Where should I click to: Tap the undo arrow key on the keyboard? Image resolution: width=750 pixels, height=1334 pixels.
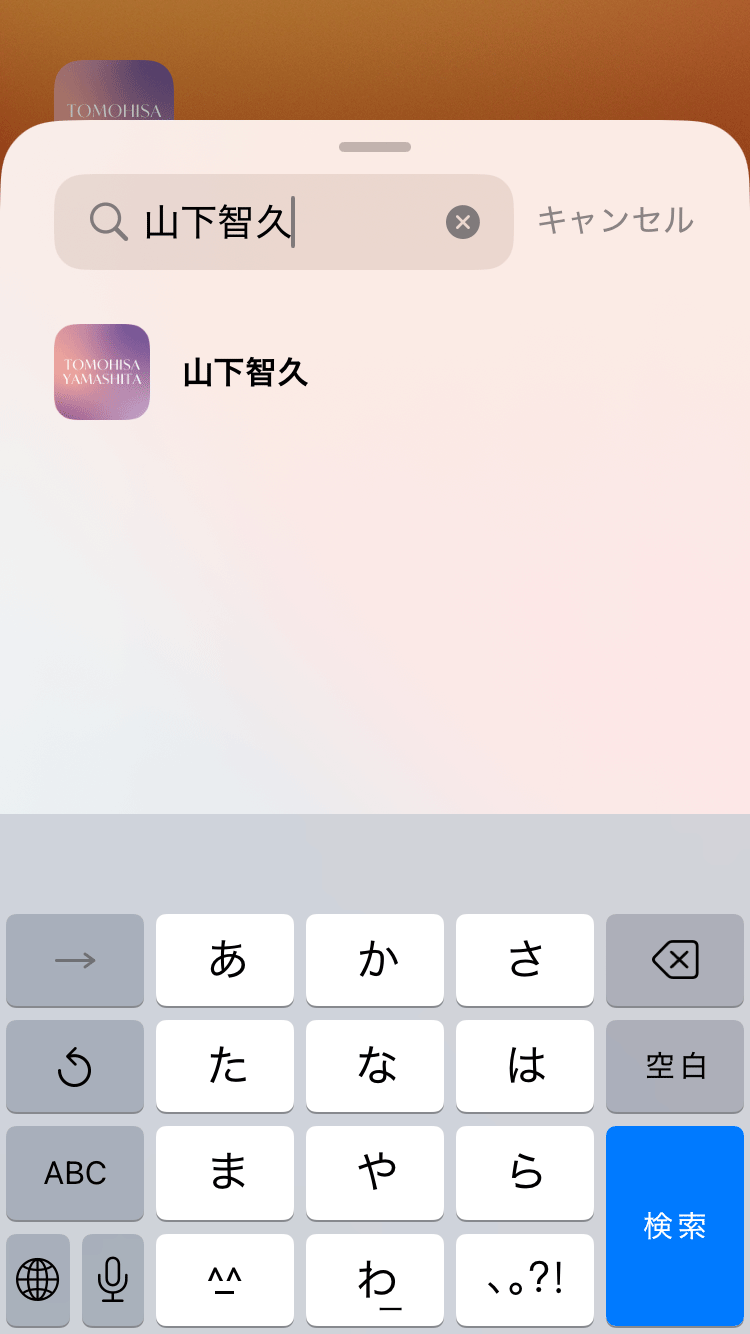tap(75, 1067)
